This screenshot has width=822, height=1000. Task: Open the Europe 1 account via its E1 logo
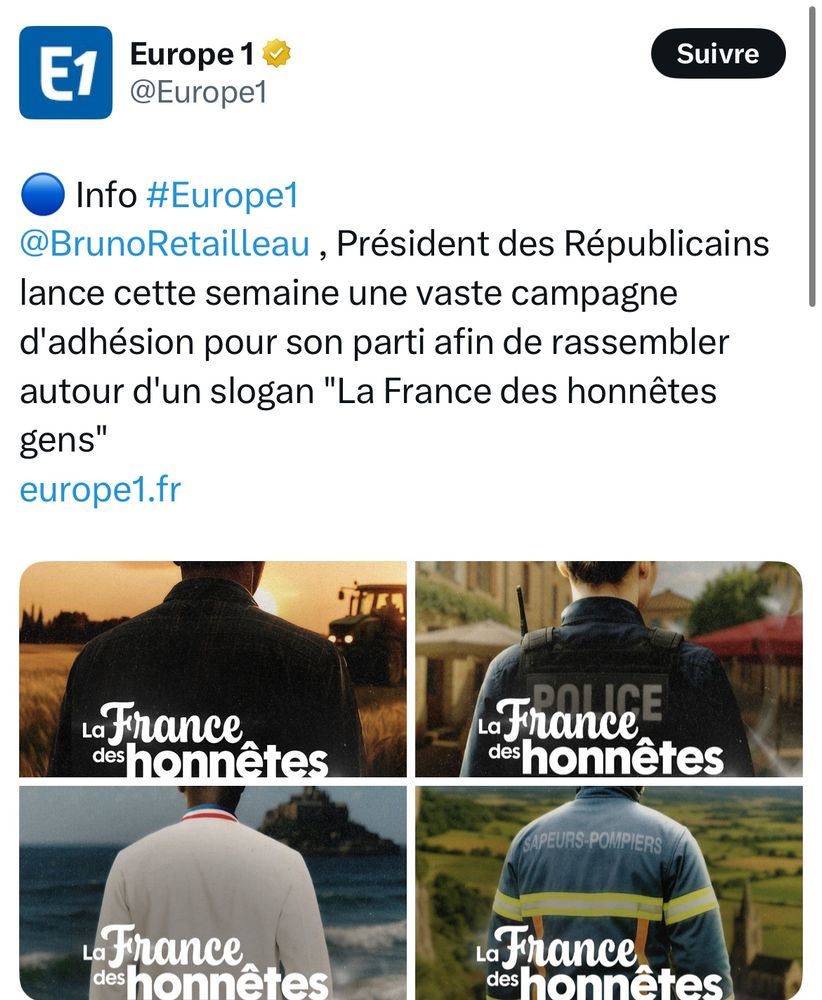[x=65, y=73]
